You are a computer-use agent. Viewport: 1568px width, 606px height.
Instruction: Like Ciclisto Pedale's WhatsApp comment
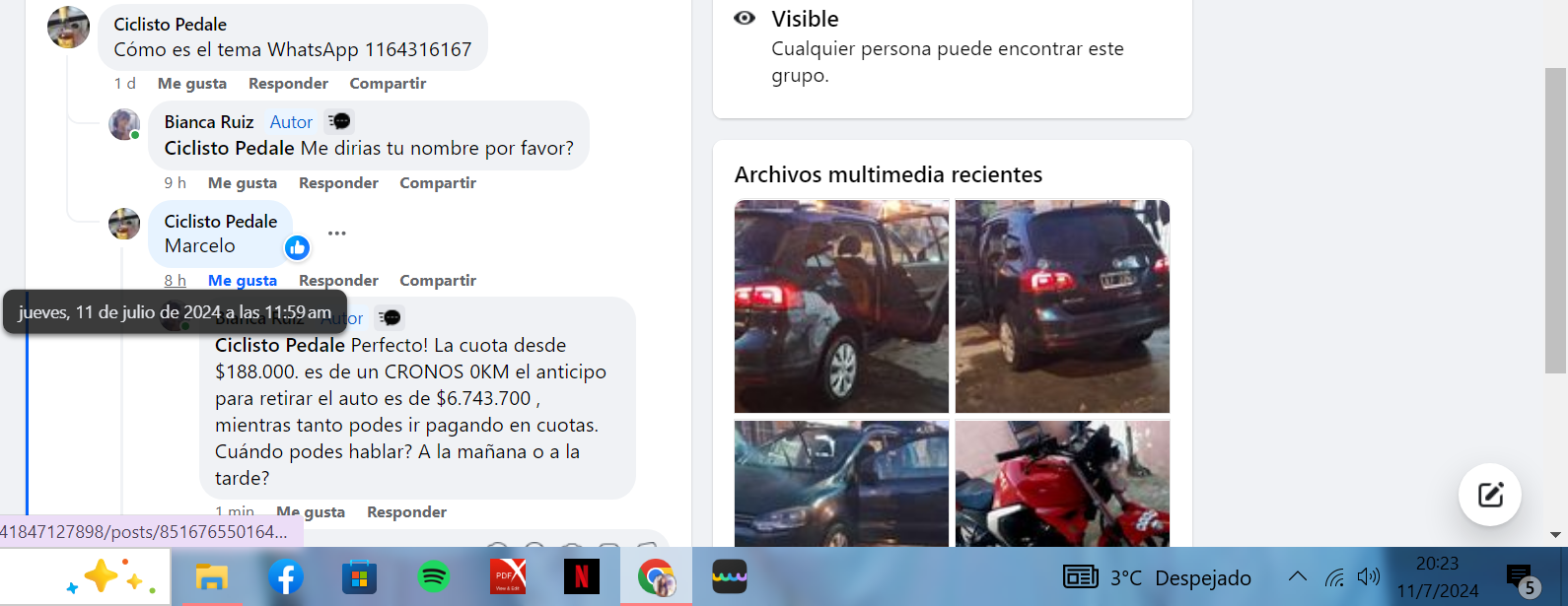pyautogui.click(x=191, y=84)
